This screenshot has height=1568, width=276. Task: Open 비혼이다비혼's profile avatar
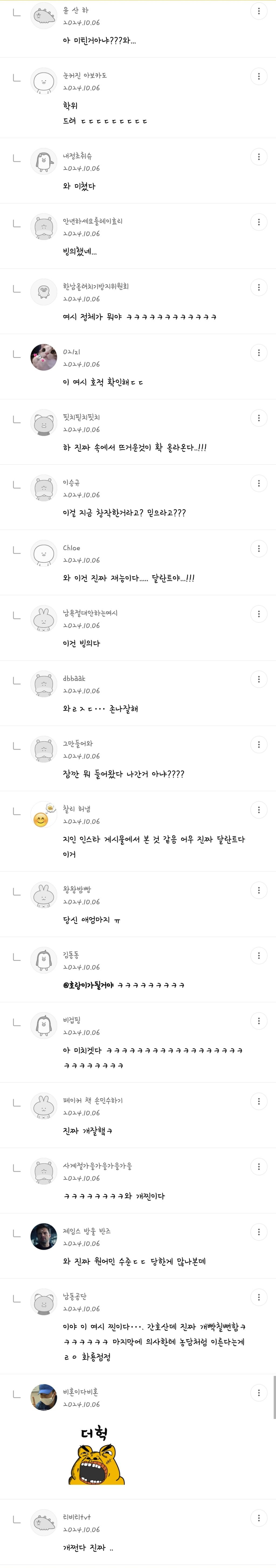pyautogui.click(x=43, y=1397)
